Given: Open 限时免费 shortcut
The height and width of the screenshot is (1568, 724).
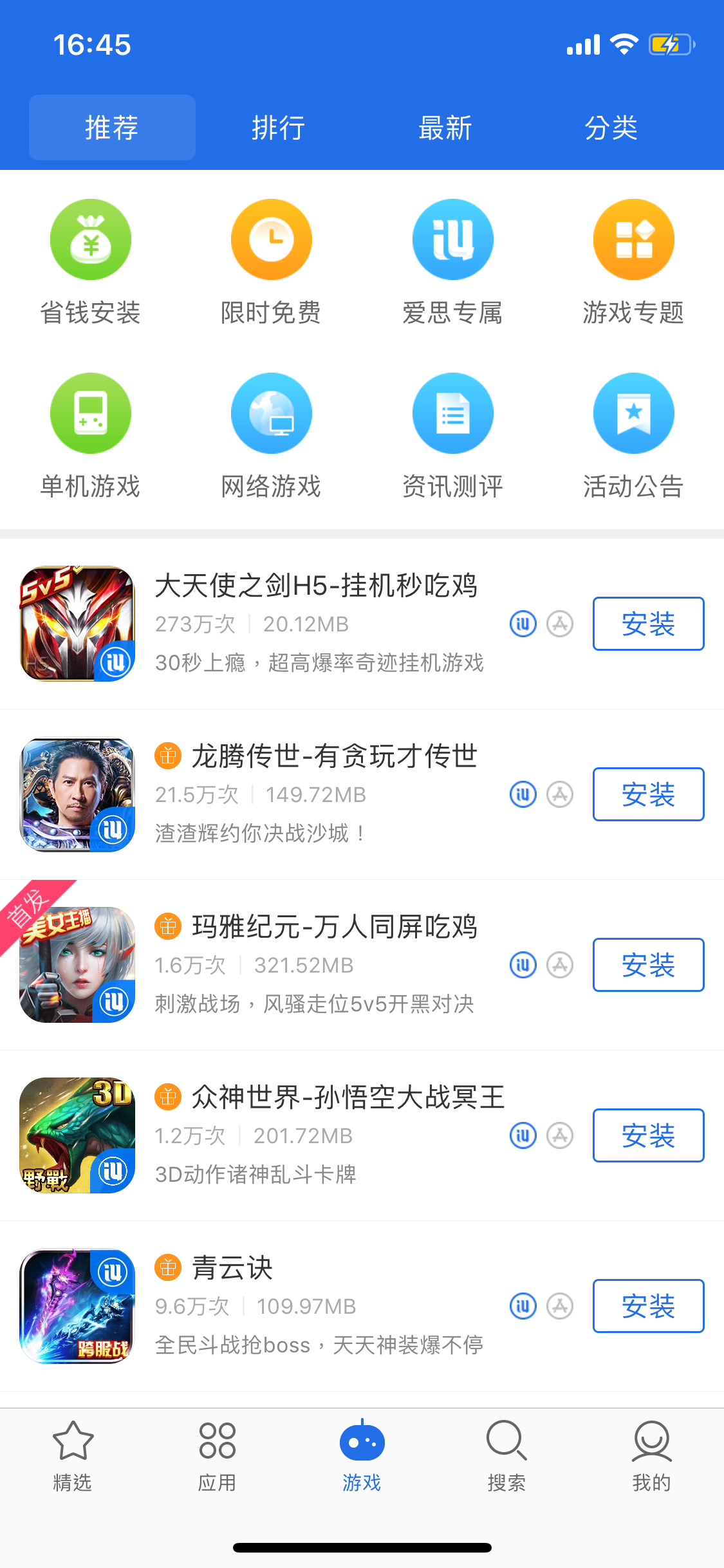Looking at the screenshot, I should tap(271, 261).
